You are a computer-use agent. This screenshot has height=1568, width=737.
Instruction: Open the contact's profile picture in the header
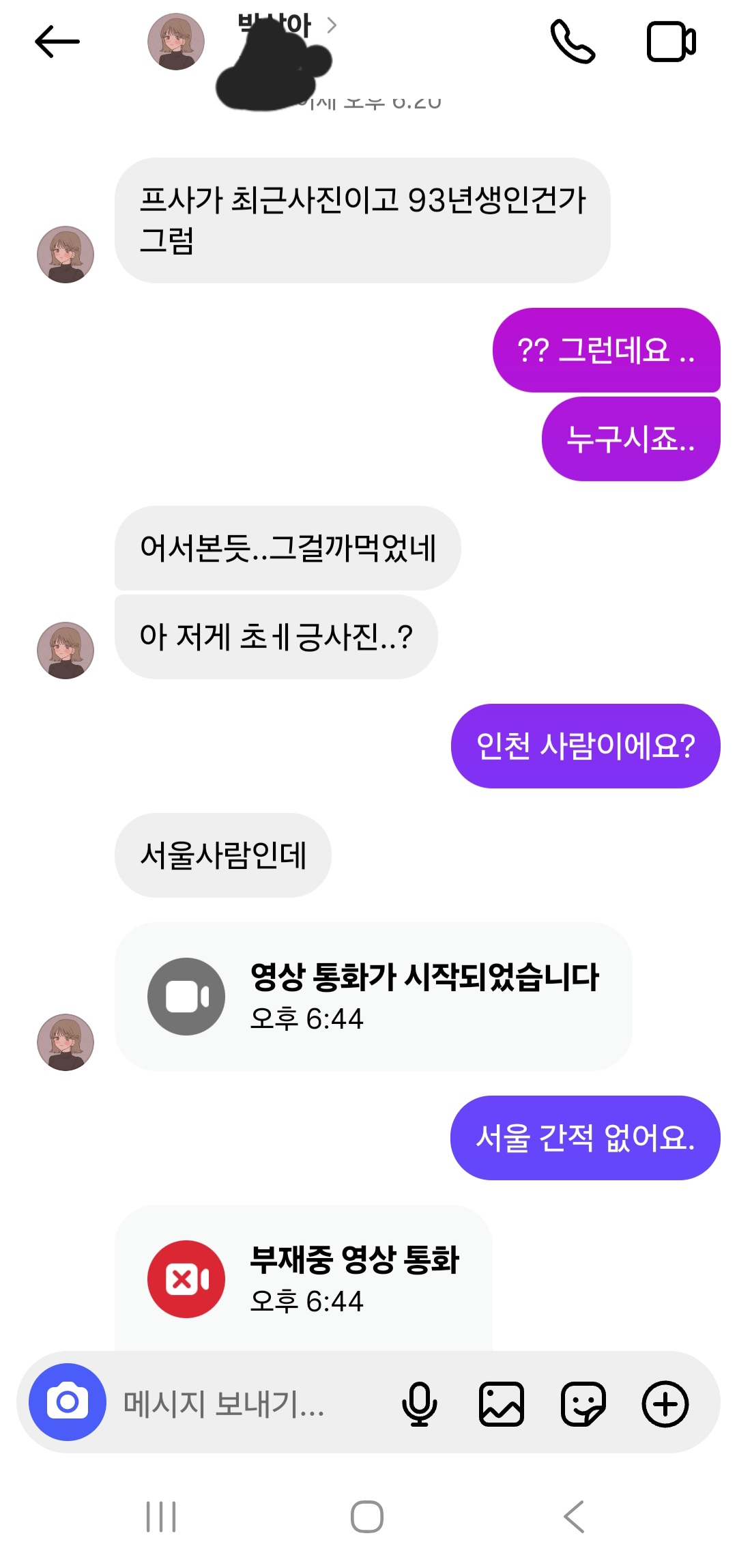tap(176, 42)
